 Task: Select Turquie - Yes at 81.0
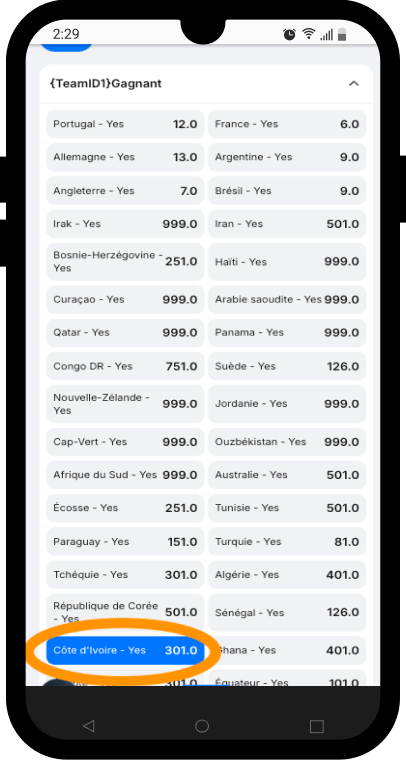[287, 541]
